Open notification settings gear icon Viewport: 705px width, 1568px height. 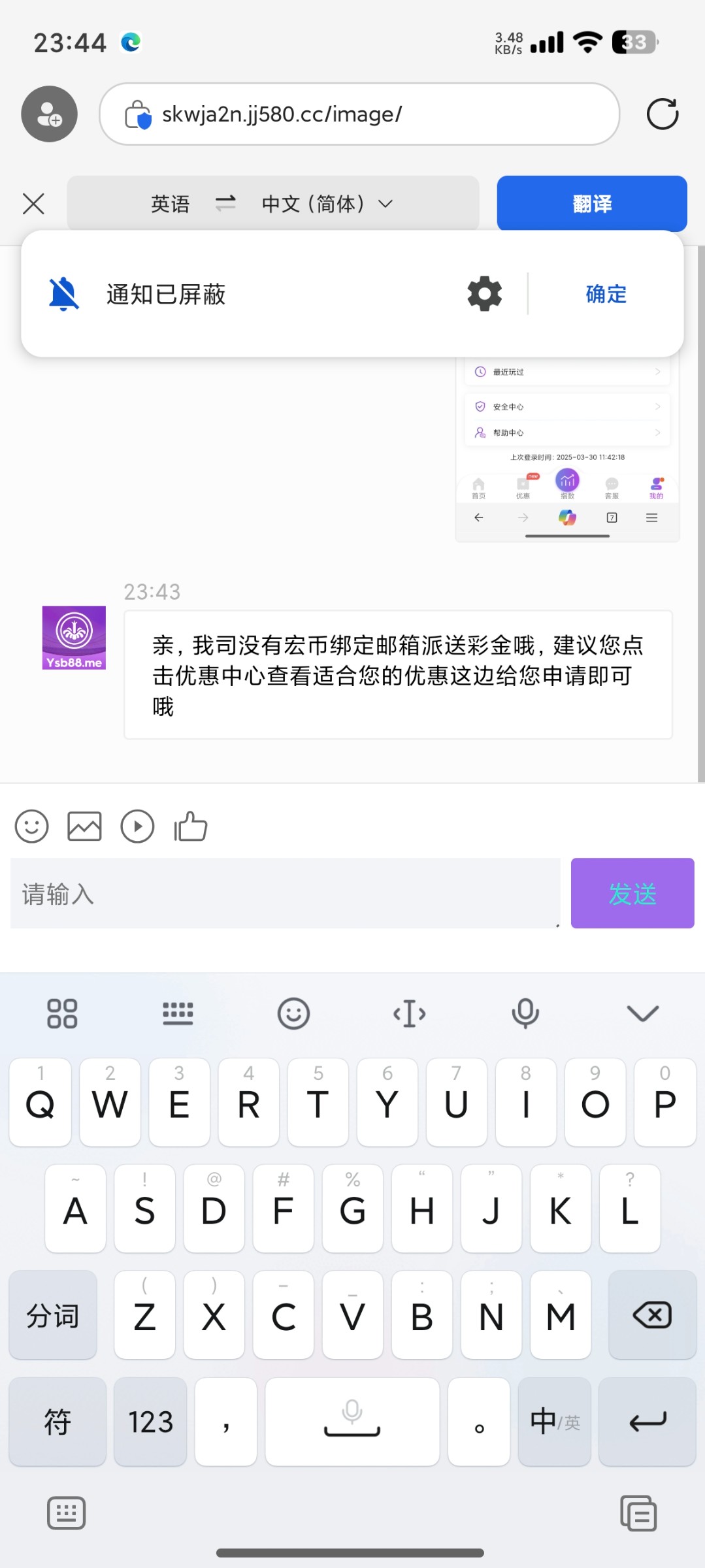point(484,294)
